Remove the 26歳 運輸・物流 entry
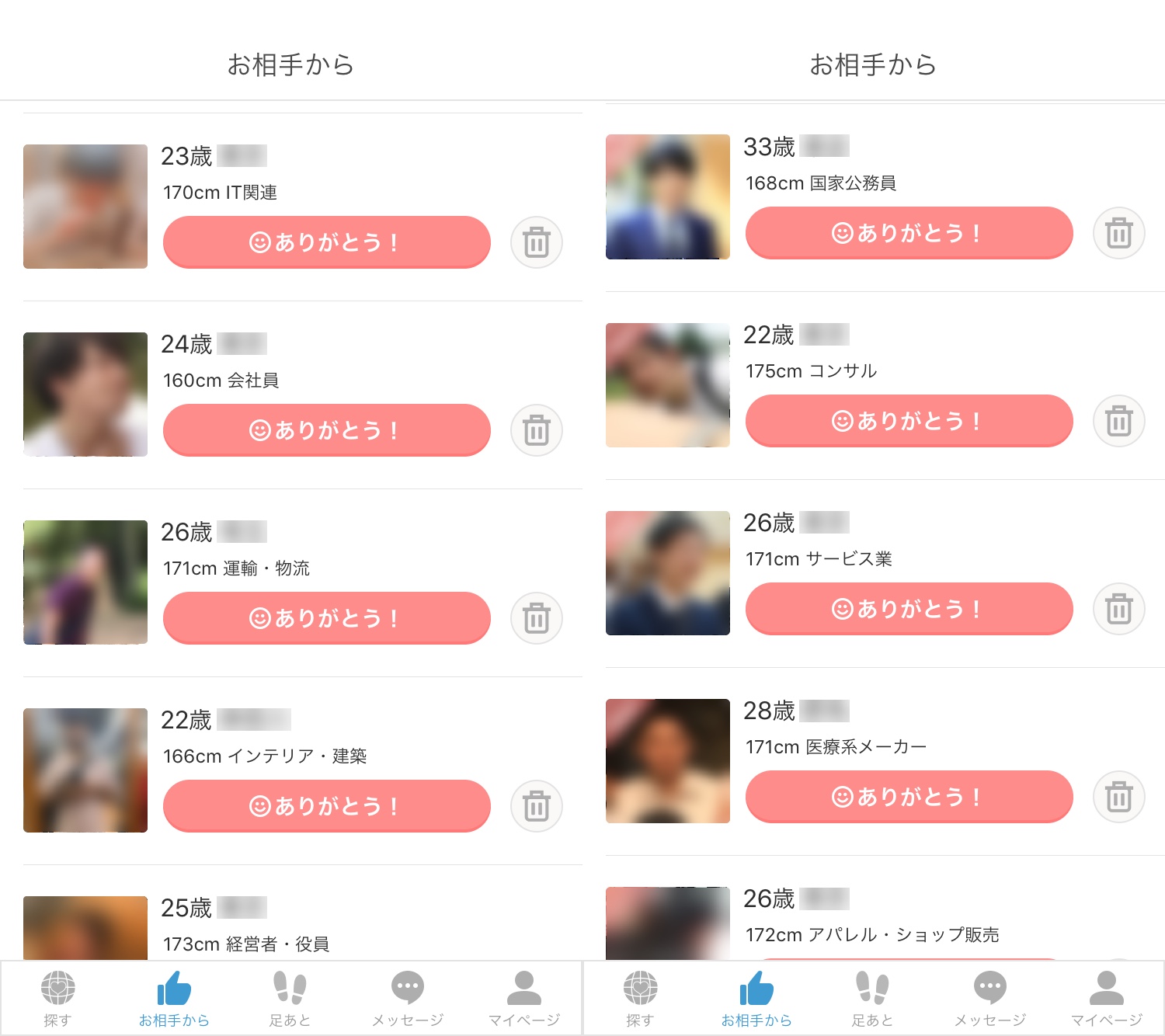The image size is (1165, 1036). [x=536, y=618]
